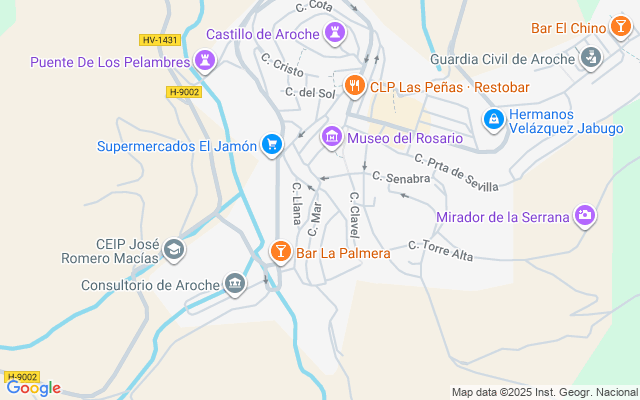The width and height of the screenshot is (640, 400).
Task: Open Guardia Civil de Aroche marker
Action: point(591,57)
